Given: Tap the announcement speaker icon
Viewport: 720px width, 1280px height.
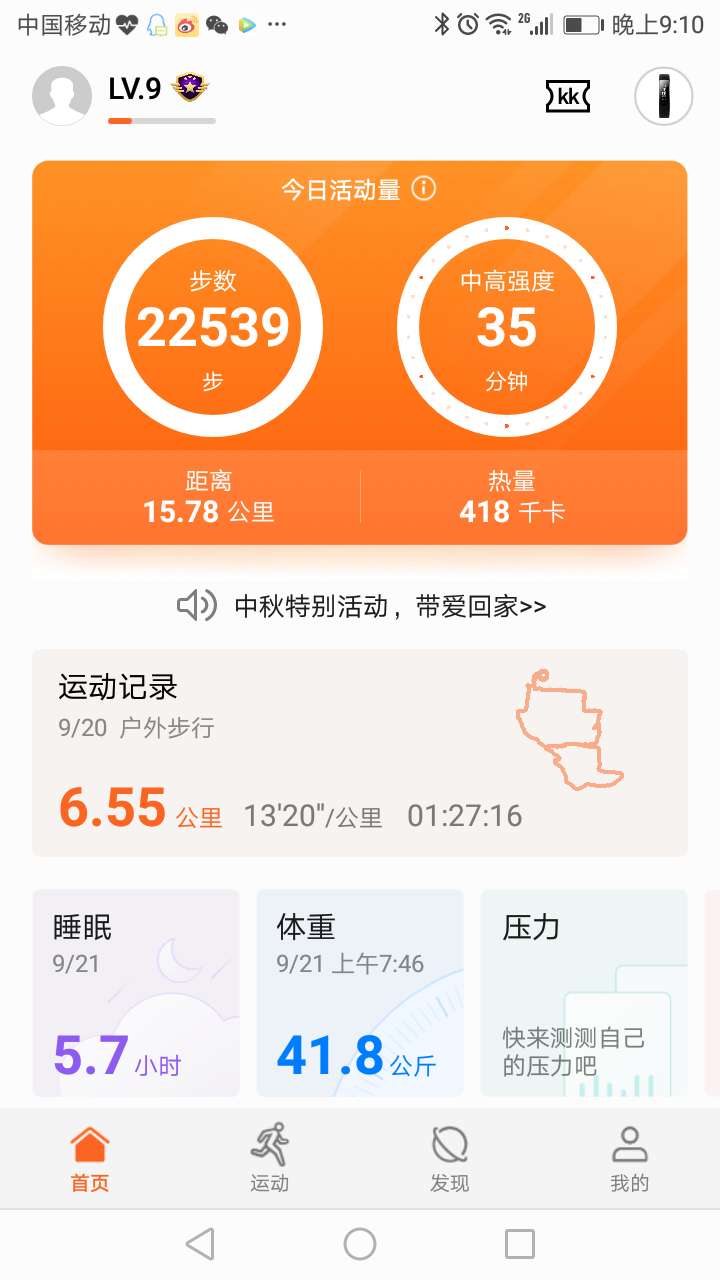Looking at the screenshot, I should [x=196, y=605].
